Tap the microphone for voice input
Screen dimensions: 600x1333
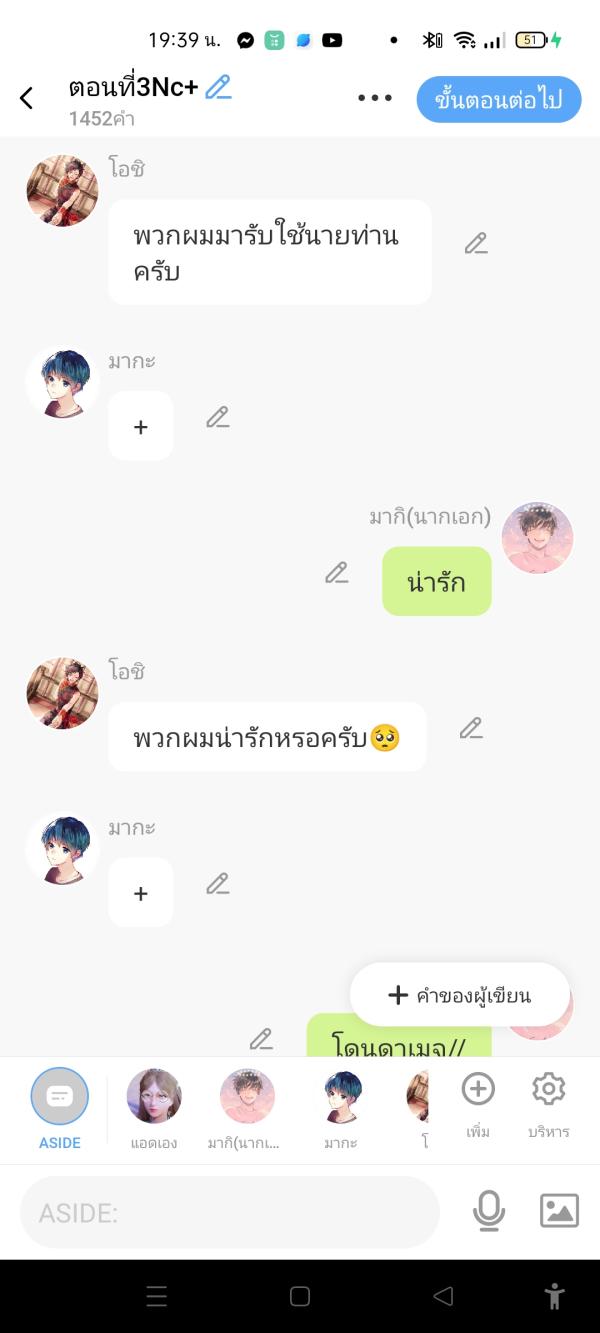[x=489, y=1211]
